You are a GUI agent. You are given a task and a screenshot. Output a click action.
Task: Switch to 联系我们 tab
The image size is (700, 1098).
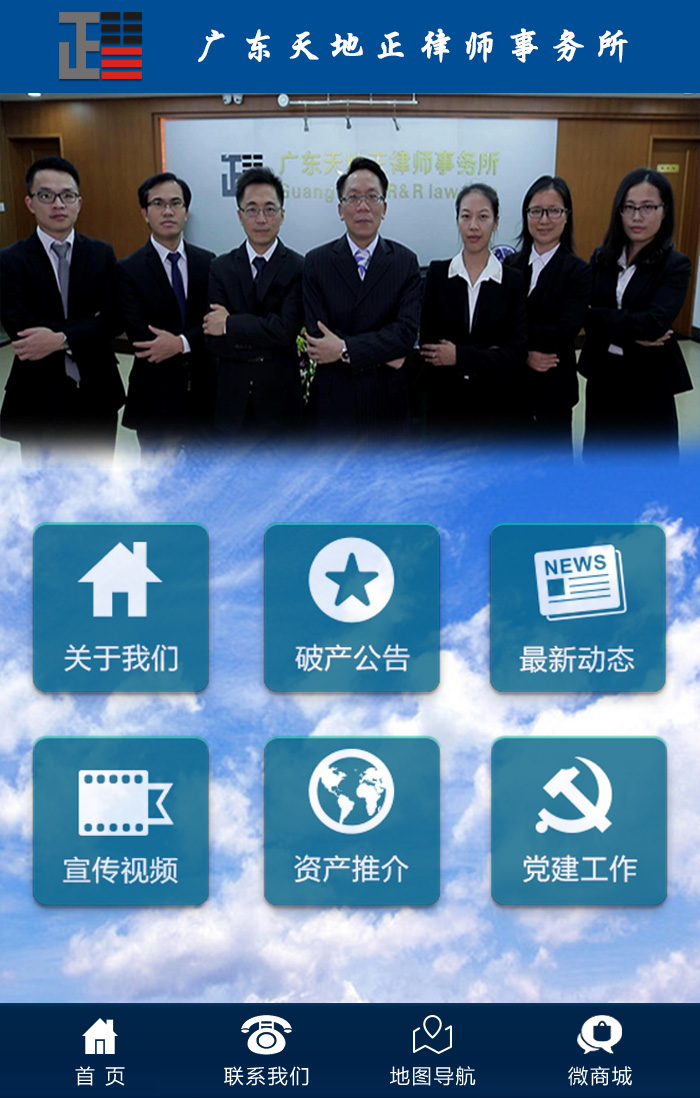[x=267, y=1051]
